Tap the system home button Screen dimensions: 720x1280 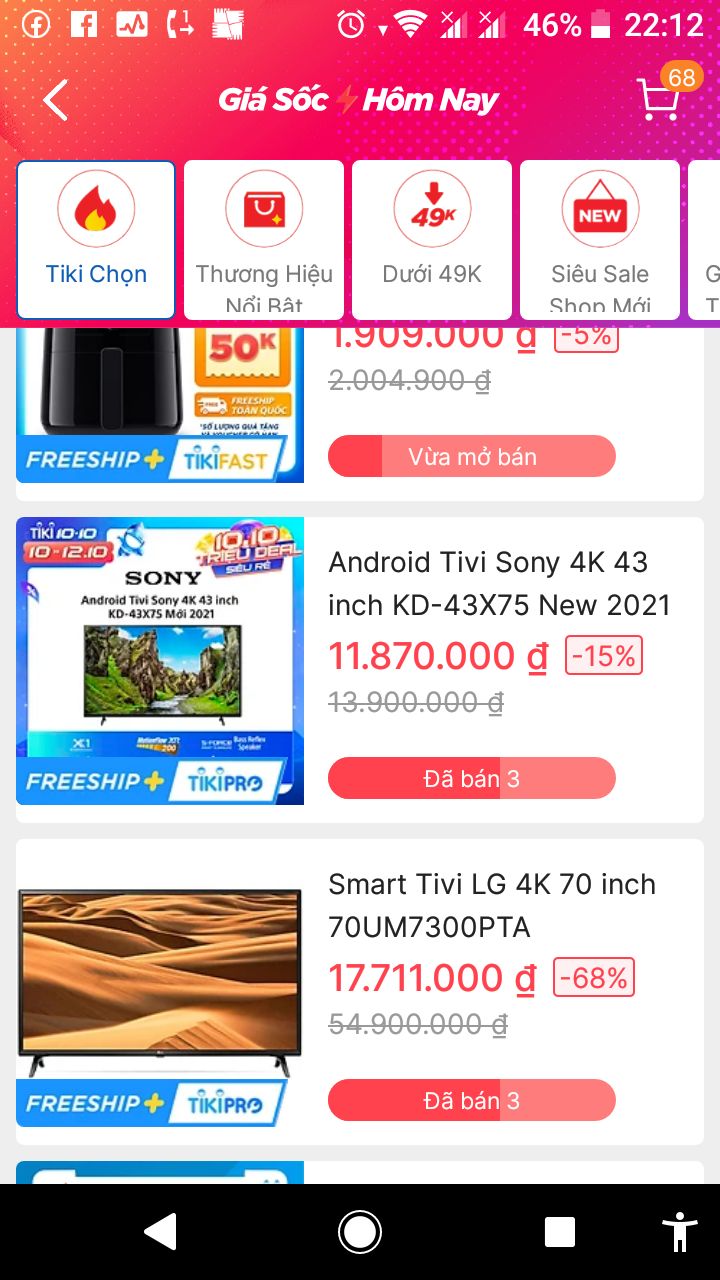(x=360, y=1232)
